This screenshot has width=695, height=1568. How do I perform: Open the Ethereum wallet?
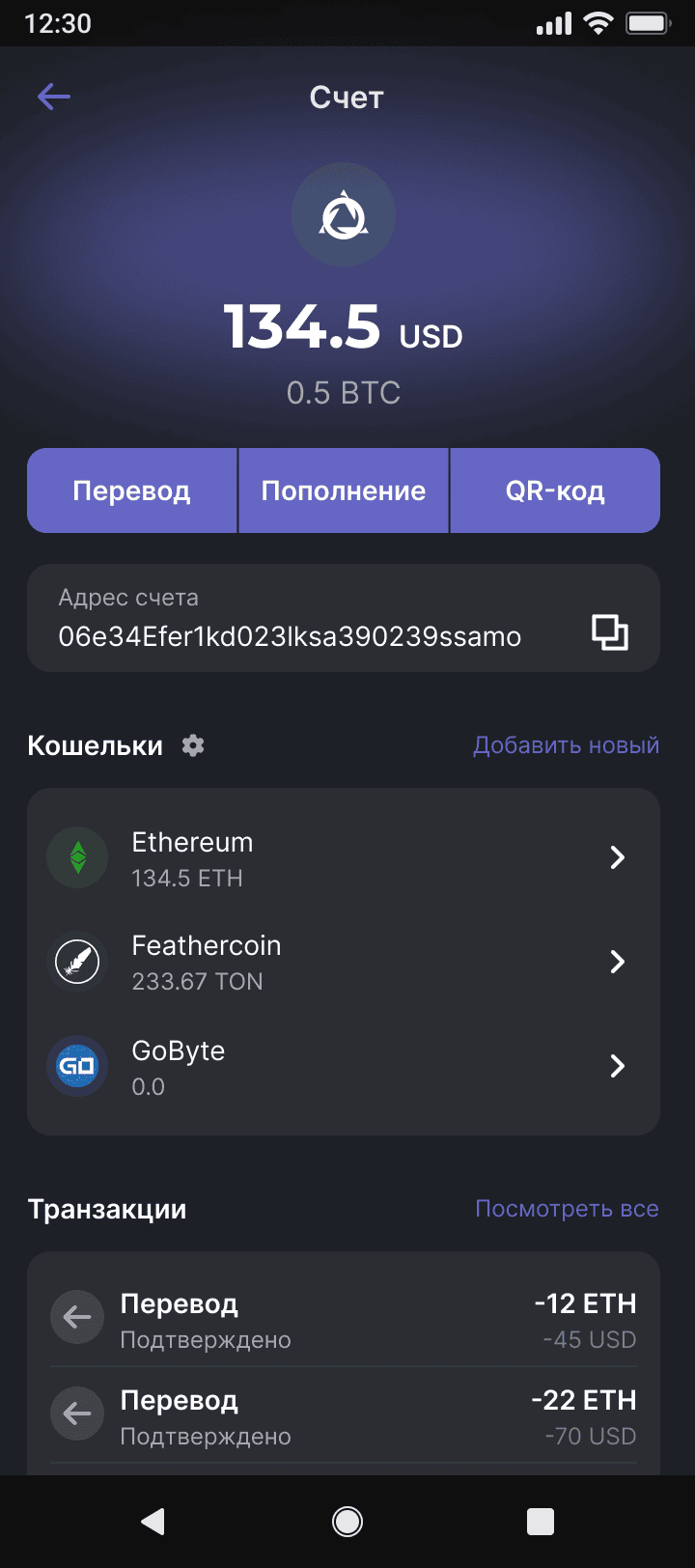[344, 858]
